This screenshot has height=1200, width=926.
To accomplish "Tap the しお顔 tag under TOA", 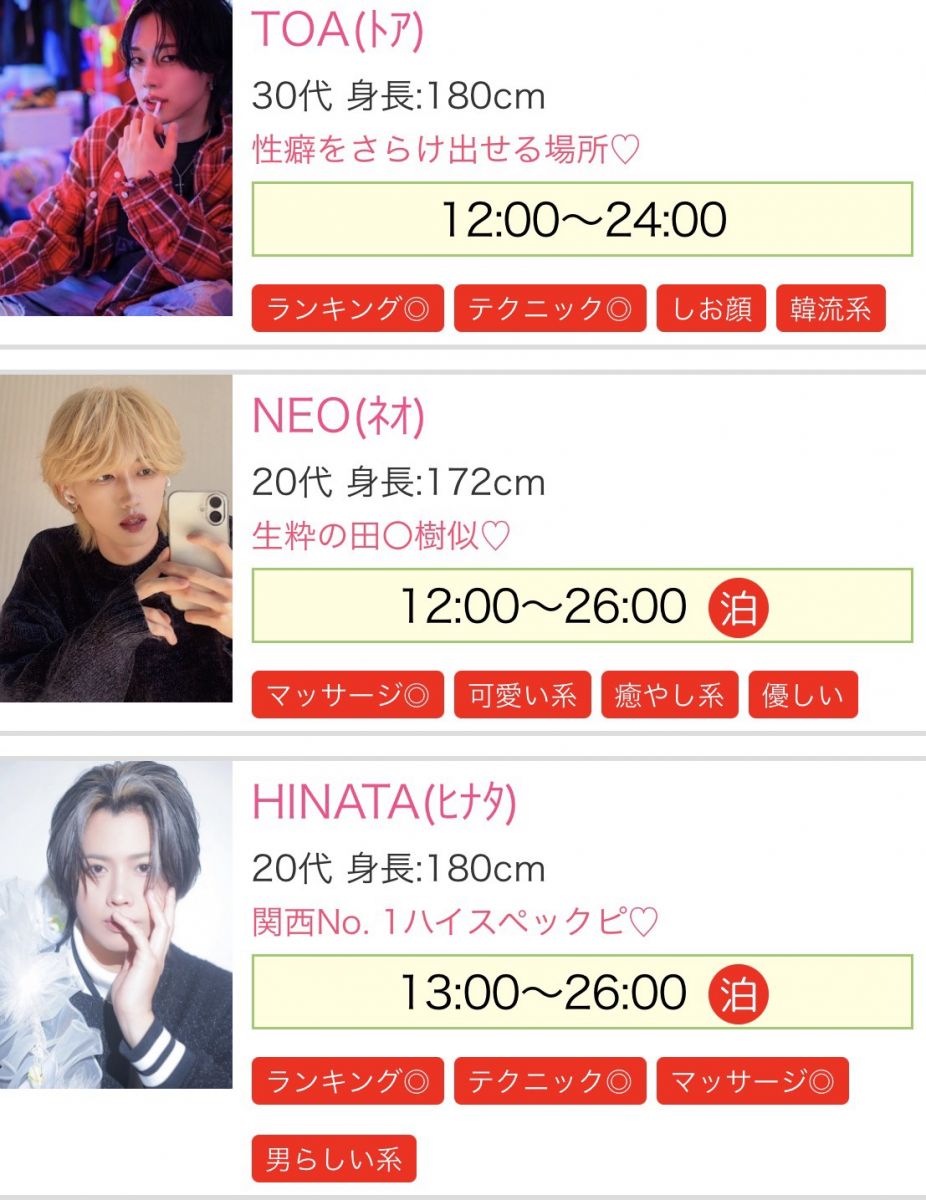I will (711, 309).
